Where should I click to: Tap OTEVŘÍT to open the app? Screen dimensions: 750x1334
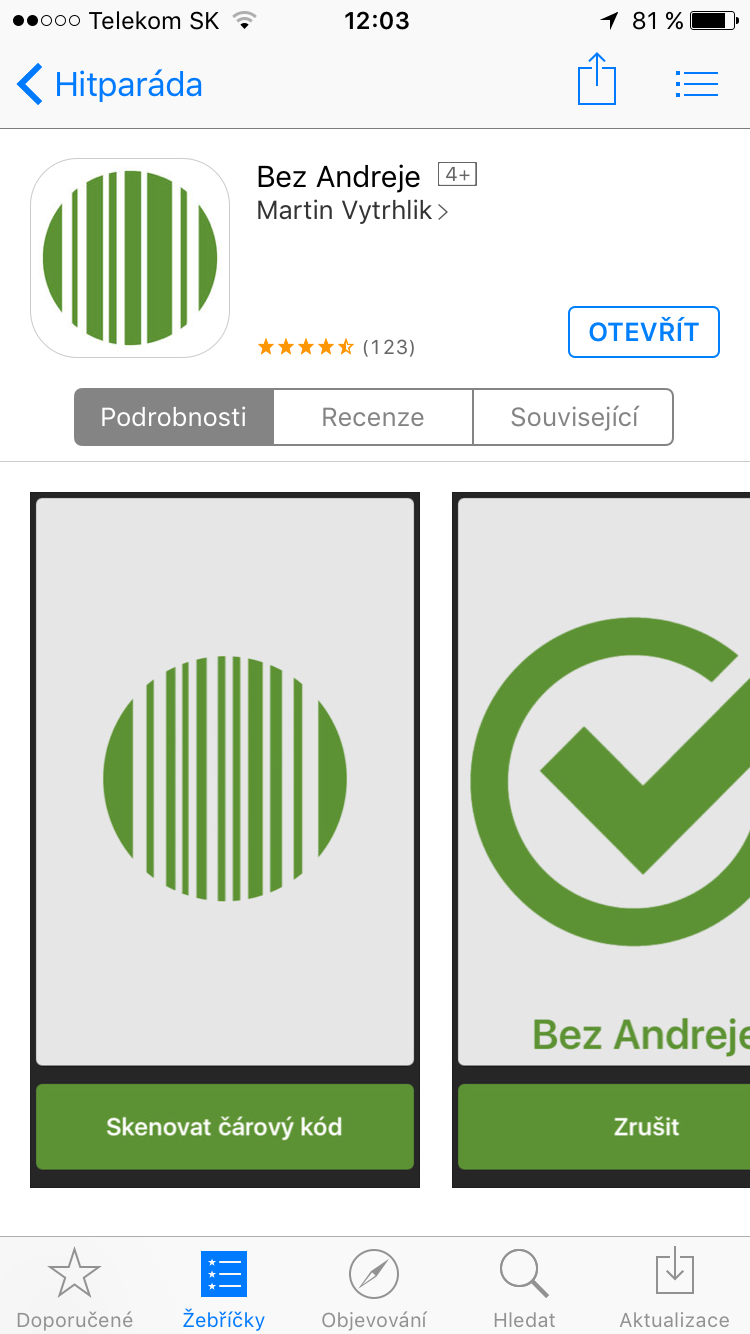point(643,332)
